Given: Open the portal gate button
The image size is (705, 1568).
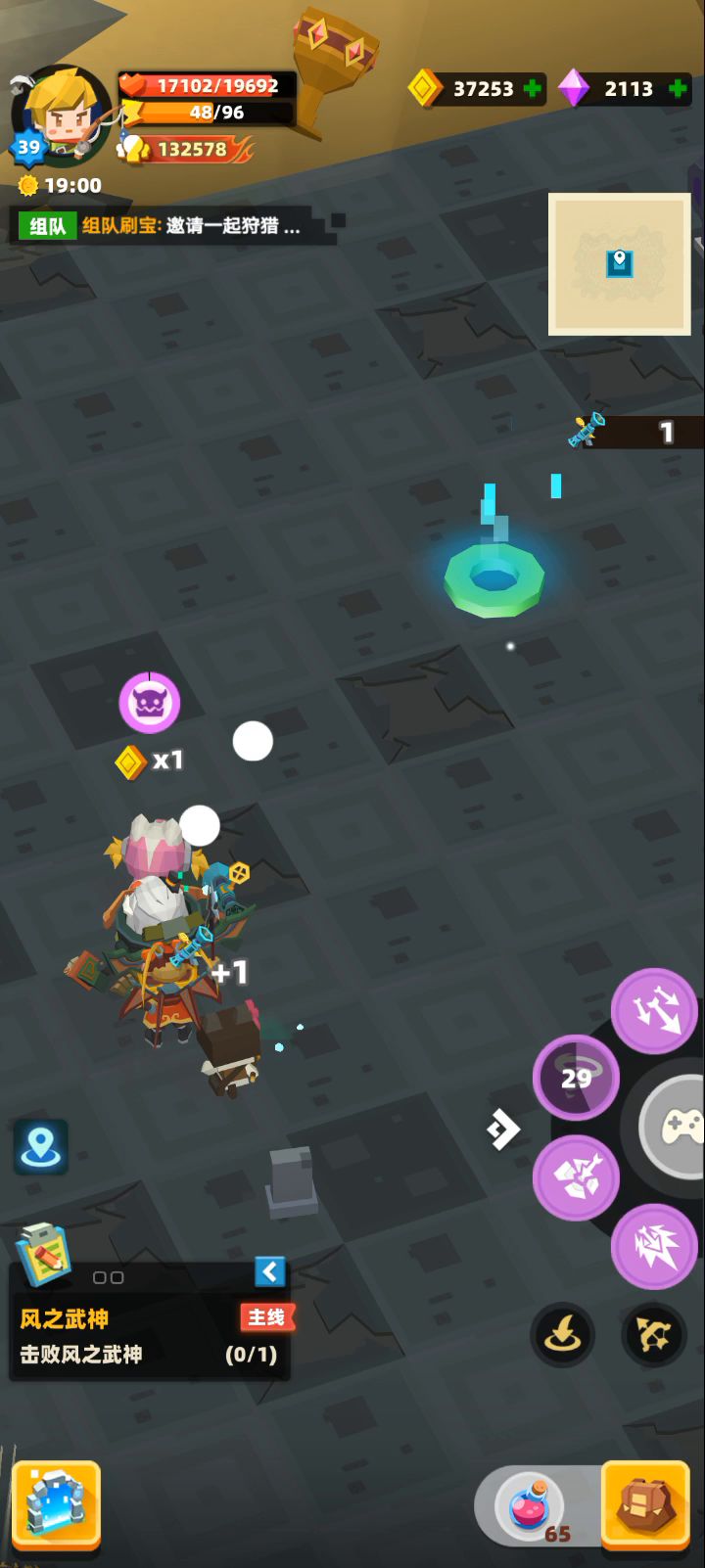Looking at the screenshot, I should pos(56,1505).
